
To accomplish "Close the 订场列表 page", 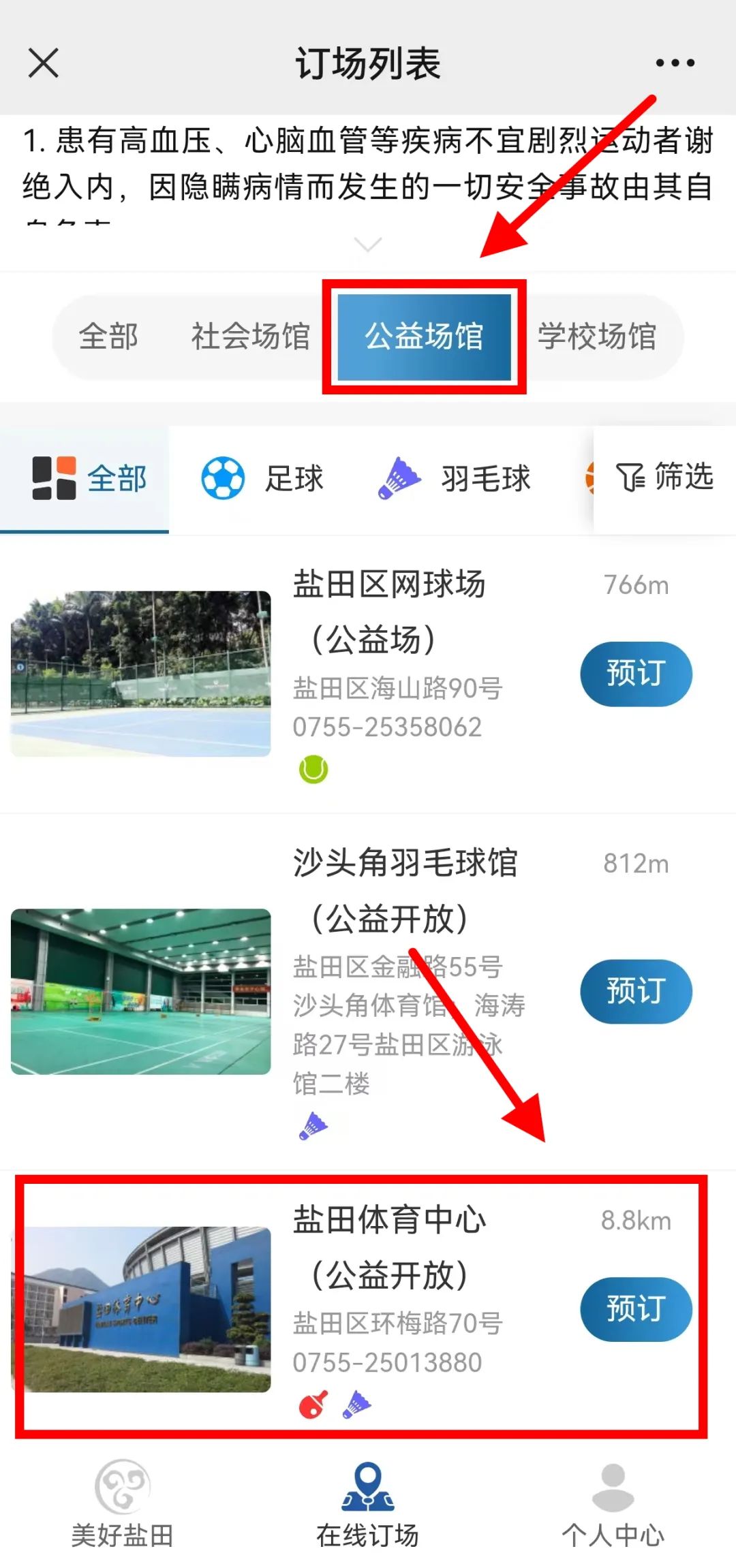I will pos(44,63).
